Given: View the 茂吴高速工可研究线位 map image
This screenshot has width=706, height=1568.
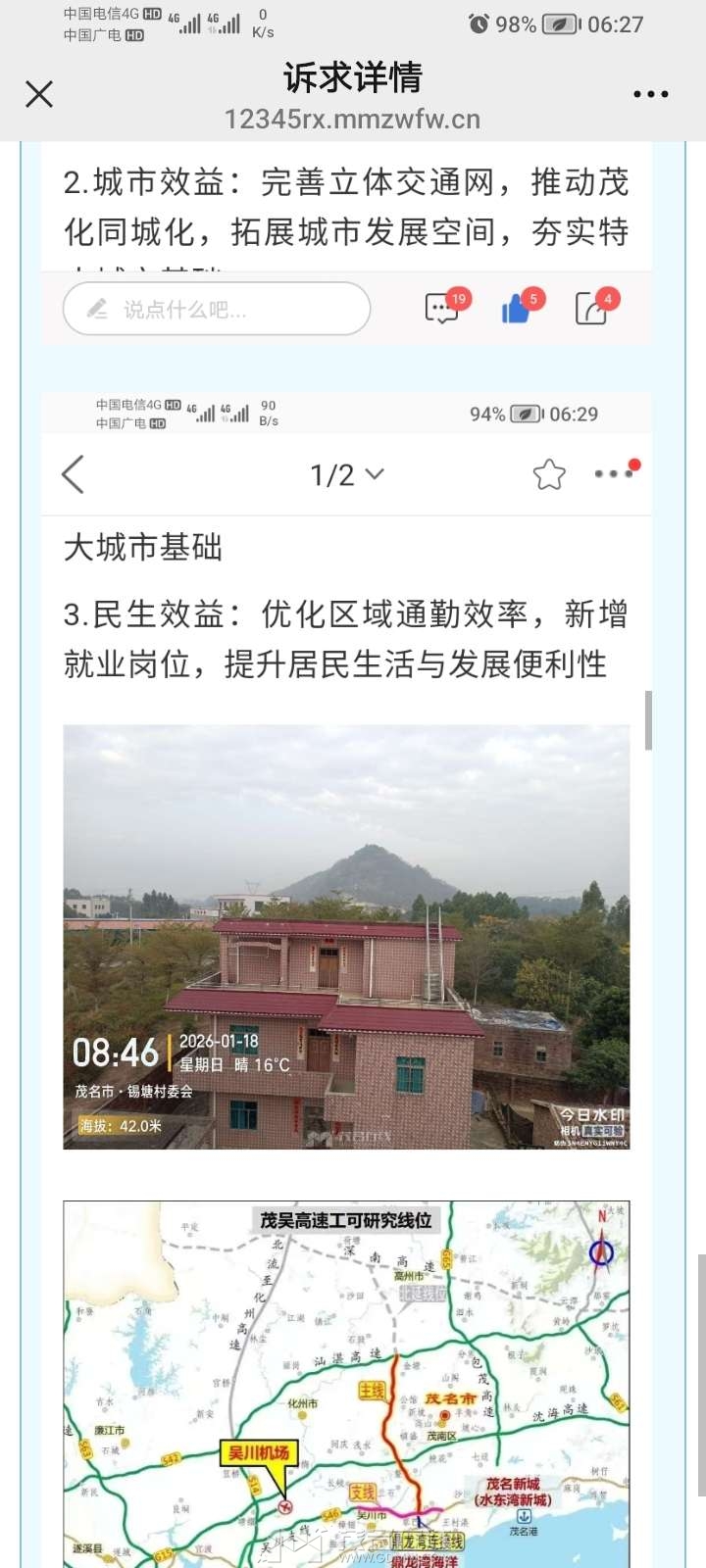Looking at the screenshot, I should pos(346,1382).
